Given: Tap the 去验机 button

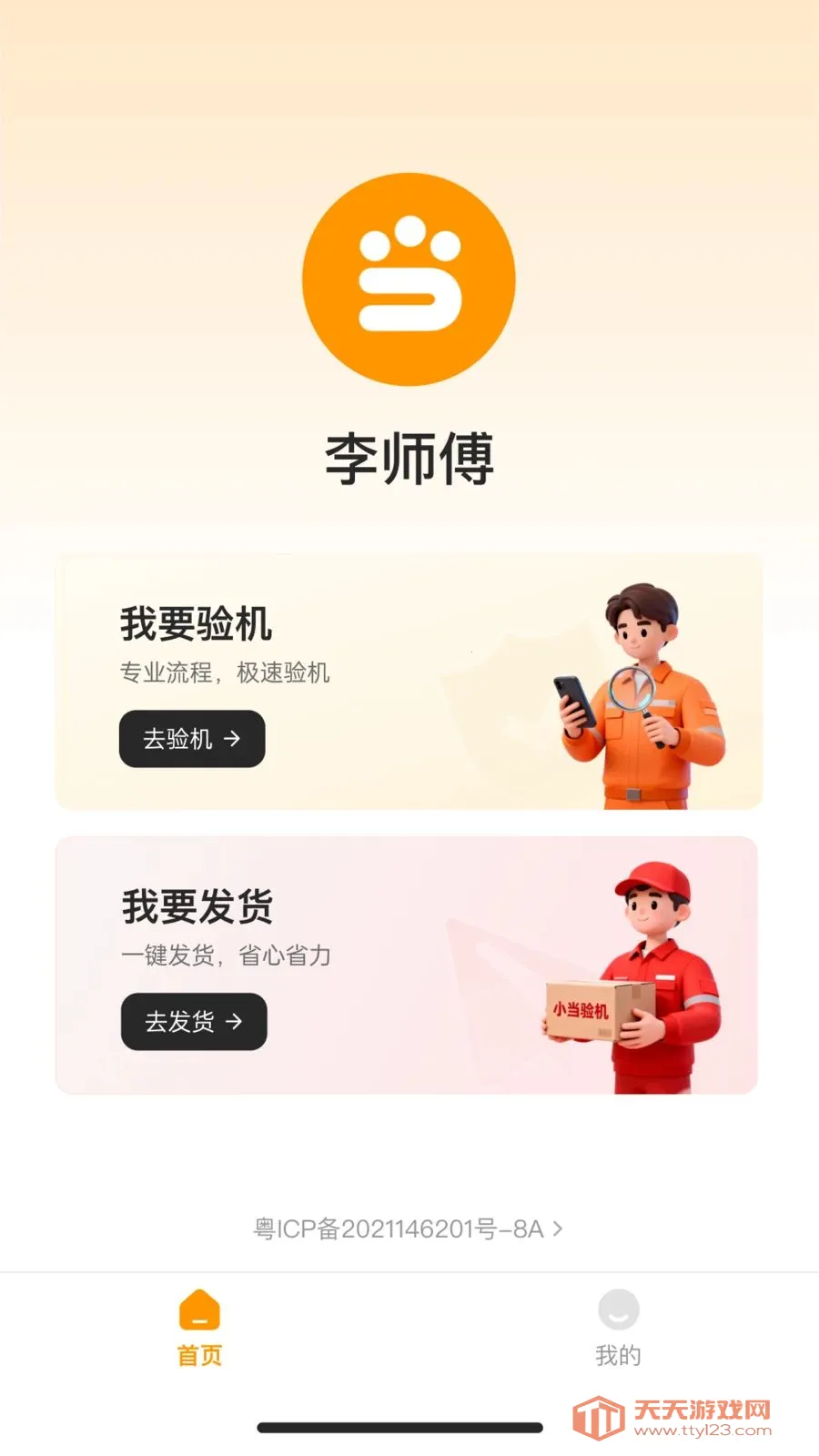Looking at the screenshot, I should (x=192, y=739).
